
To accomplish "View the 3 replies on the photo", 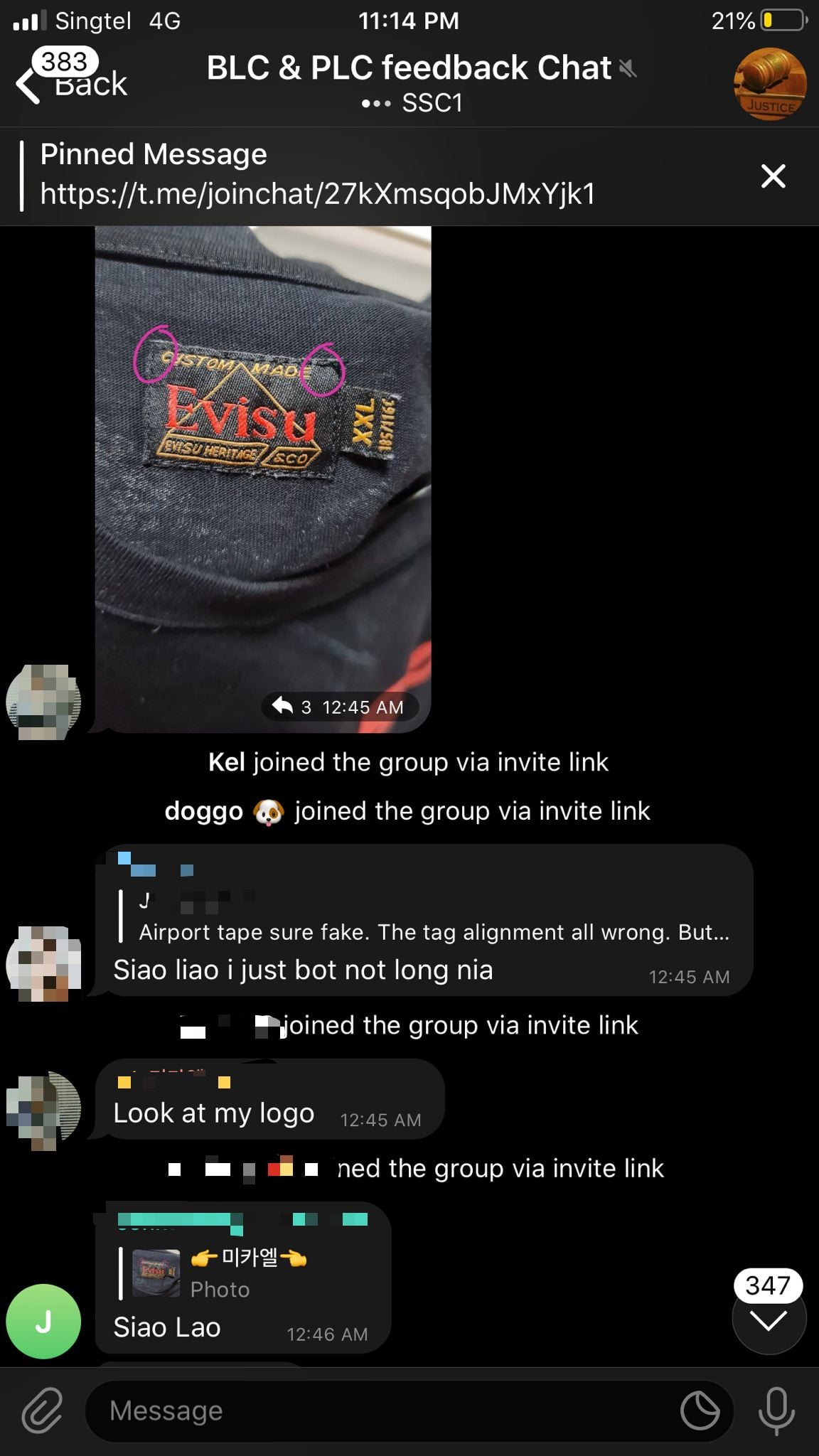I will (x=292, y=707).
